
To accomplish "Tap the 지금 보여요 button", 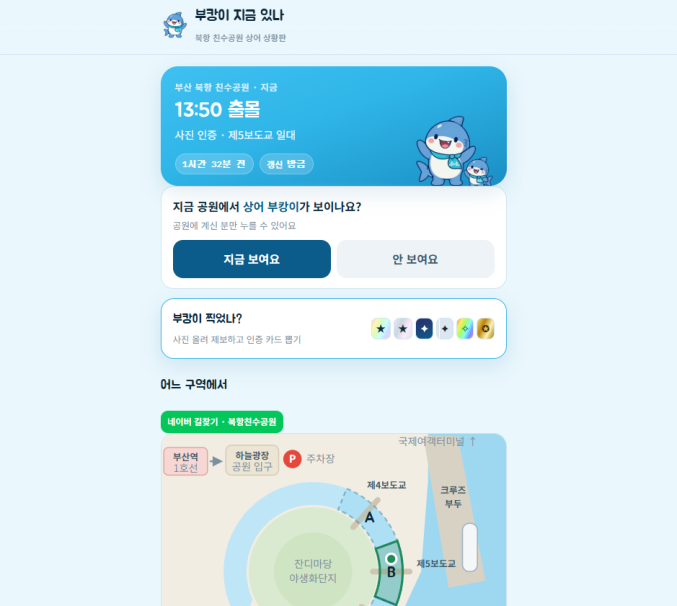I will point(252,259).
